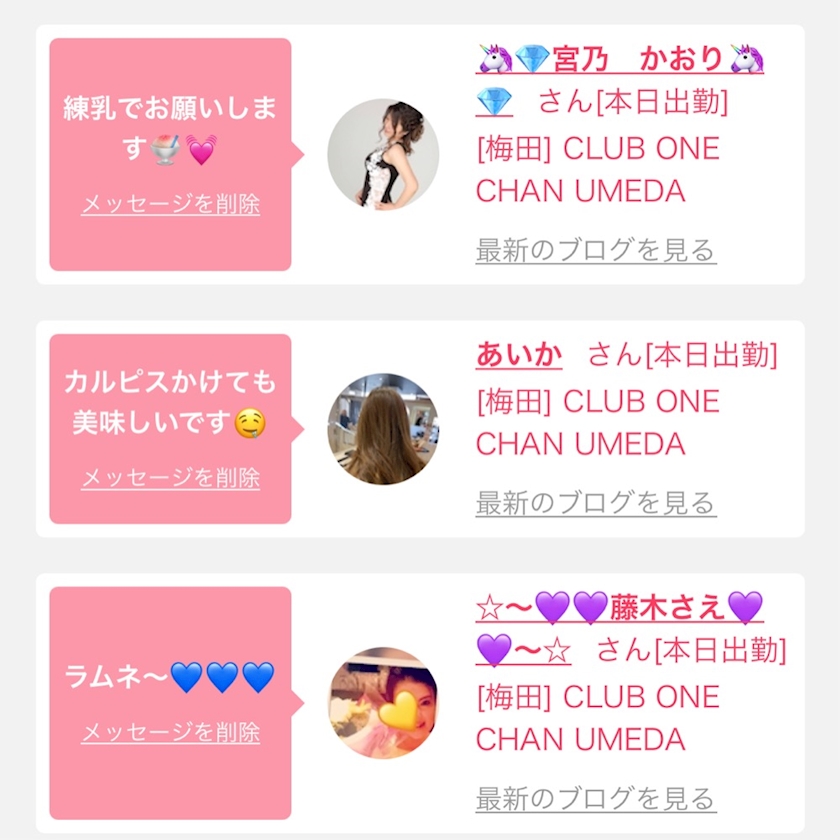
Task: Open 藤木さえ's profile photo
Action: [x=383, y=702]
